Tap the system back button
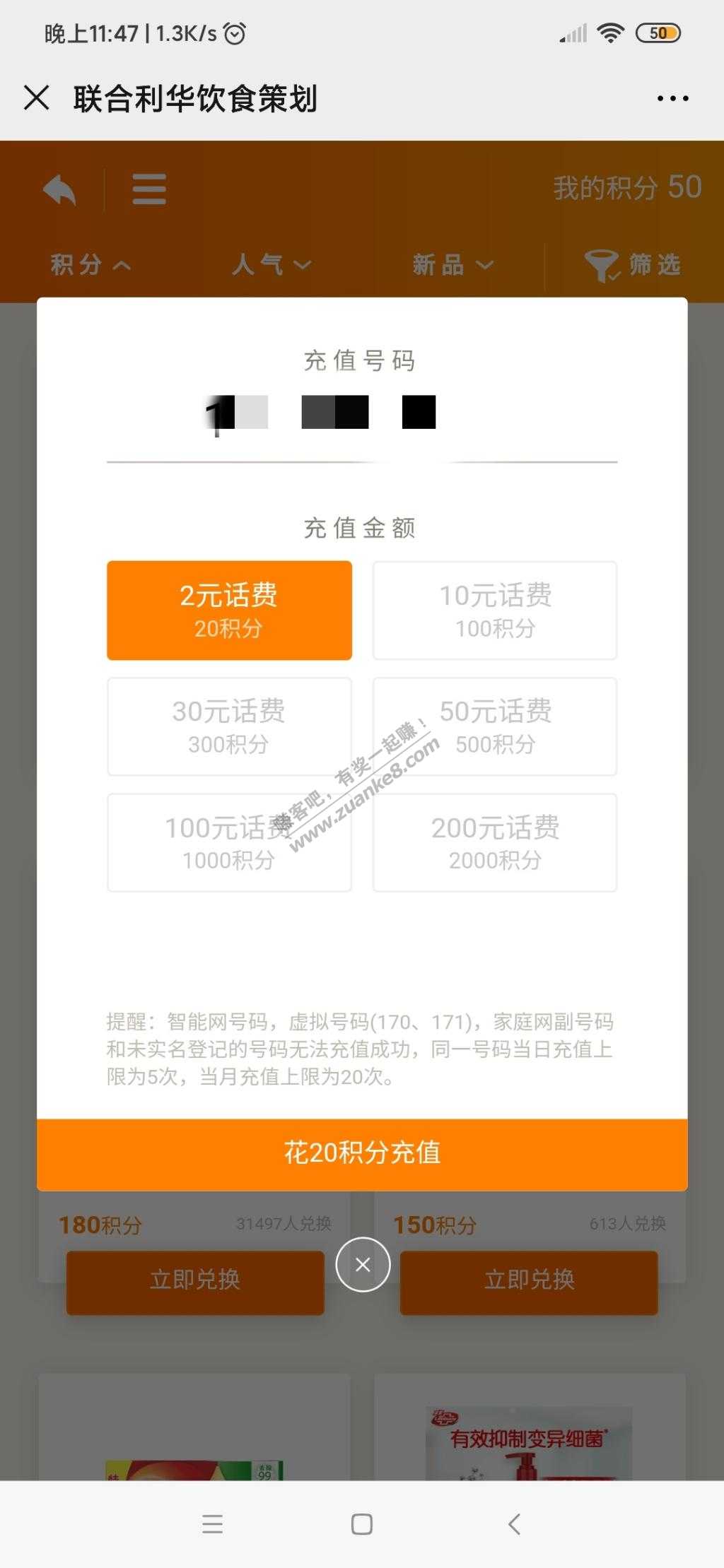 point(514,1523)
